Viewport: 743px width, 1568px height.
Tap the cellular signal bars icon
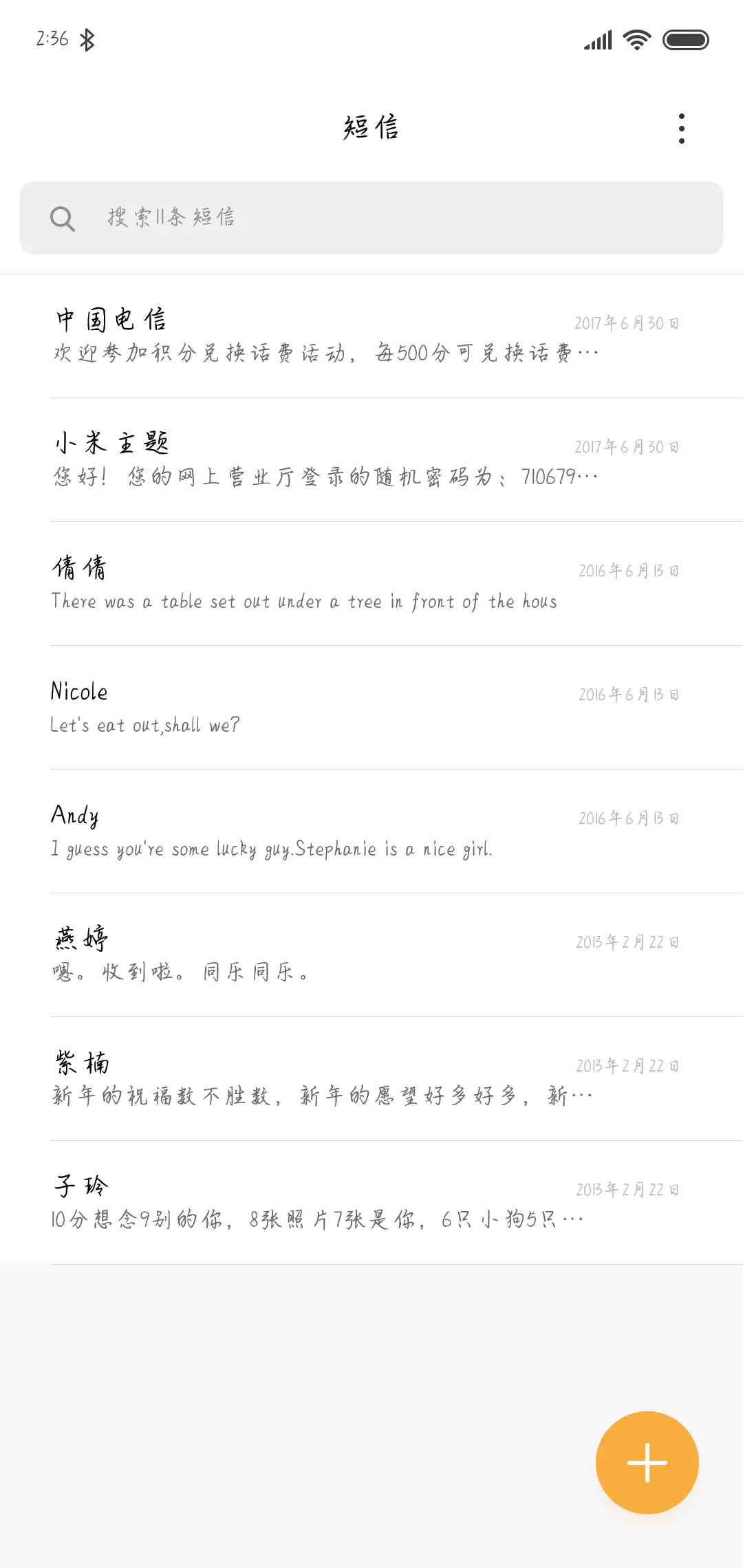click(x=597, y=39)
